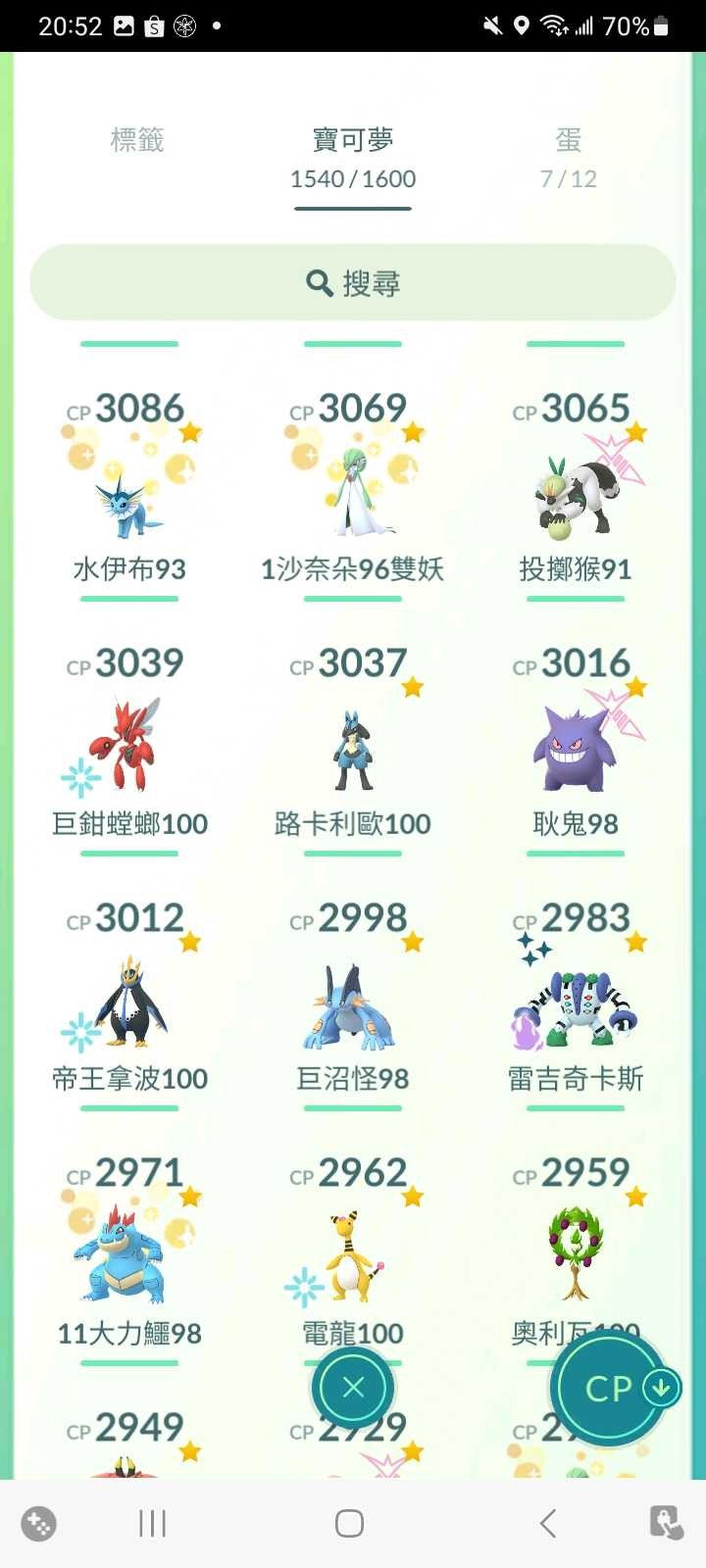This screenshot has width=706, height=1568.
Task: Open Game Booster from the navigation bar
Action: click(37, 1524)
